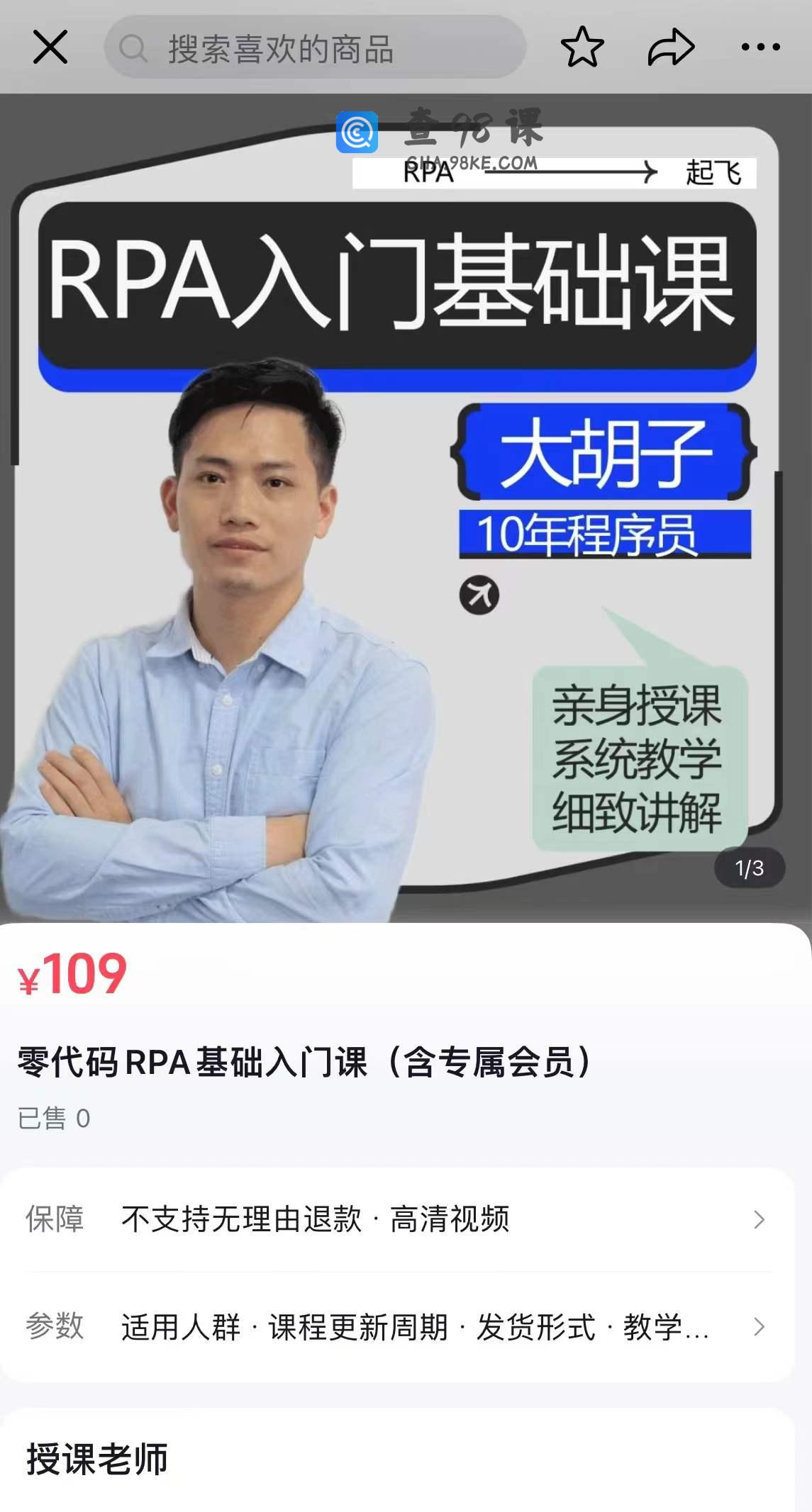Tap the search box for products
The image size is (812, 1512).
coord(315,48)
